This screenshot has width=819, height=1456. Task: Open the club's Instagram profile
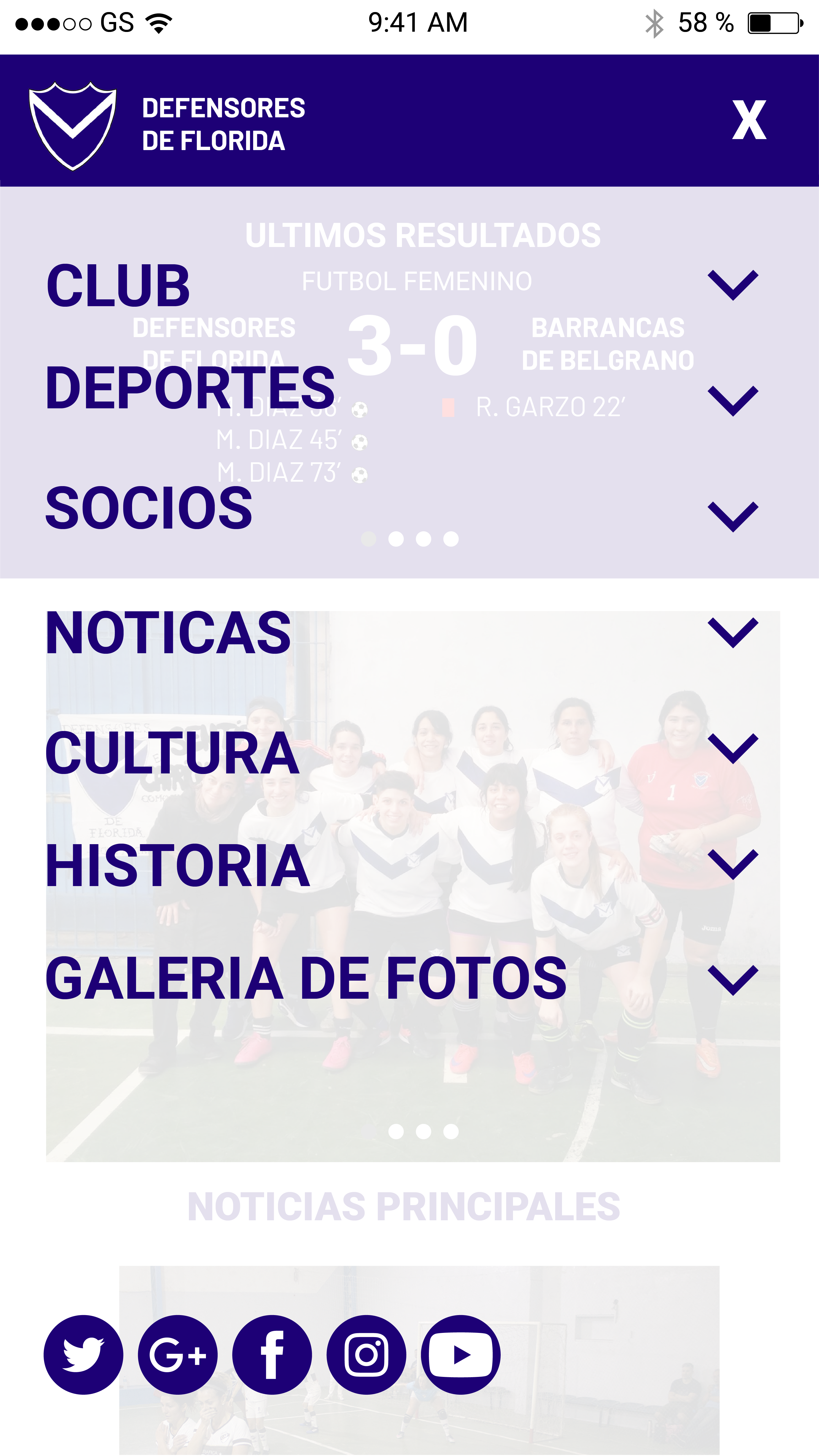pyautogui.click(x=366, y=1354)
